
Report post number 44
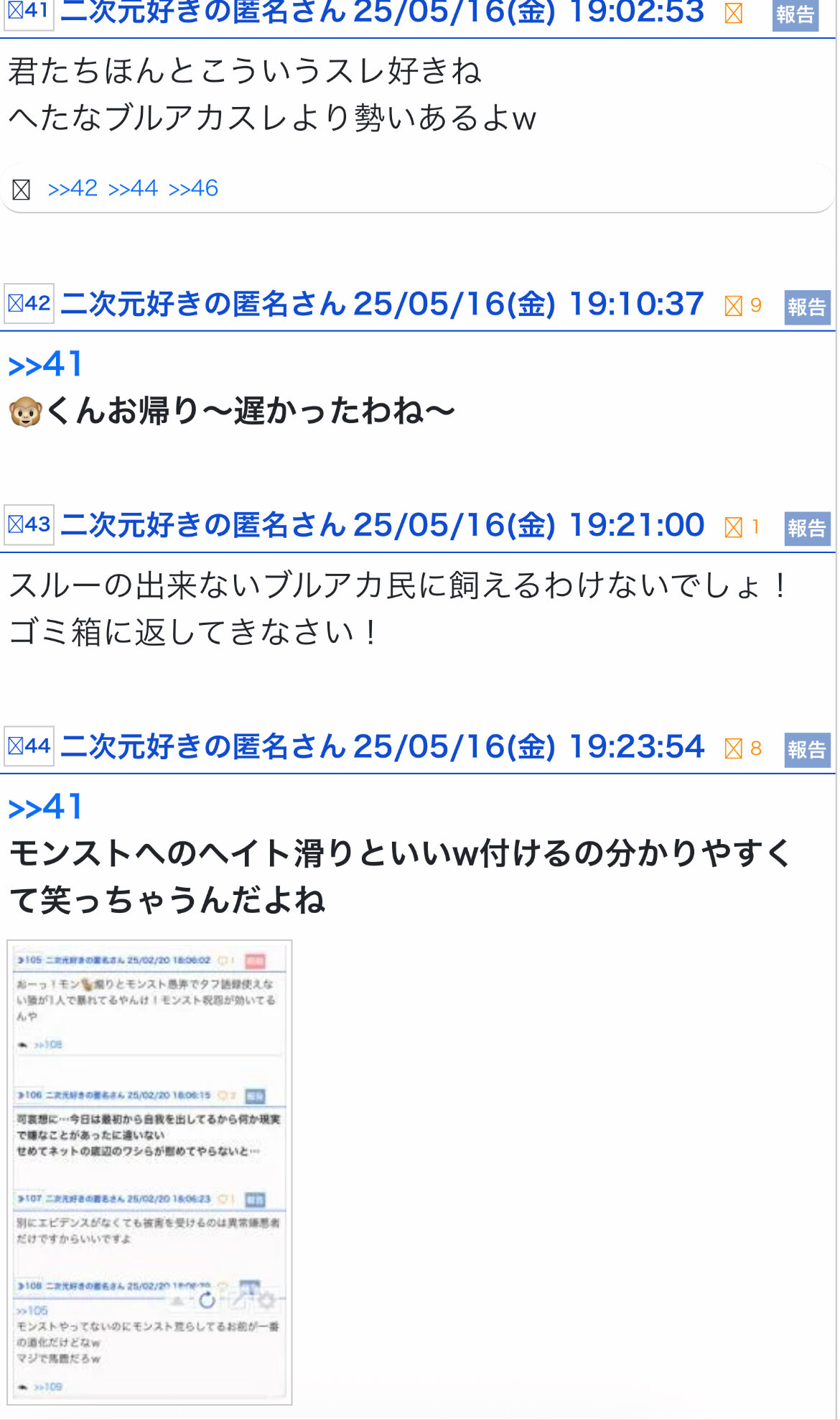pos(806,750)
